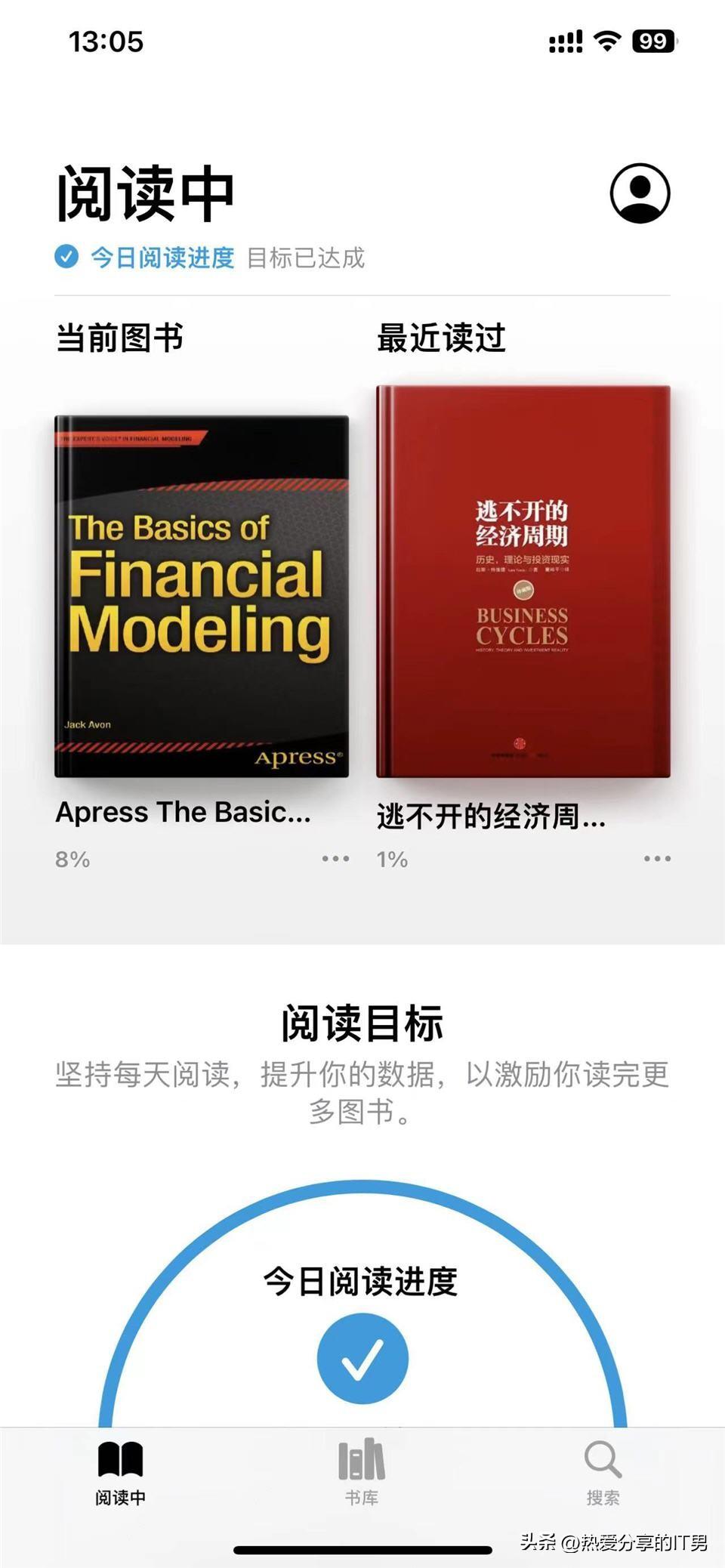
Task: Open the account profile icon
Action: click(640, 193)
